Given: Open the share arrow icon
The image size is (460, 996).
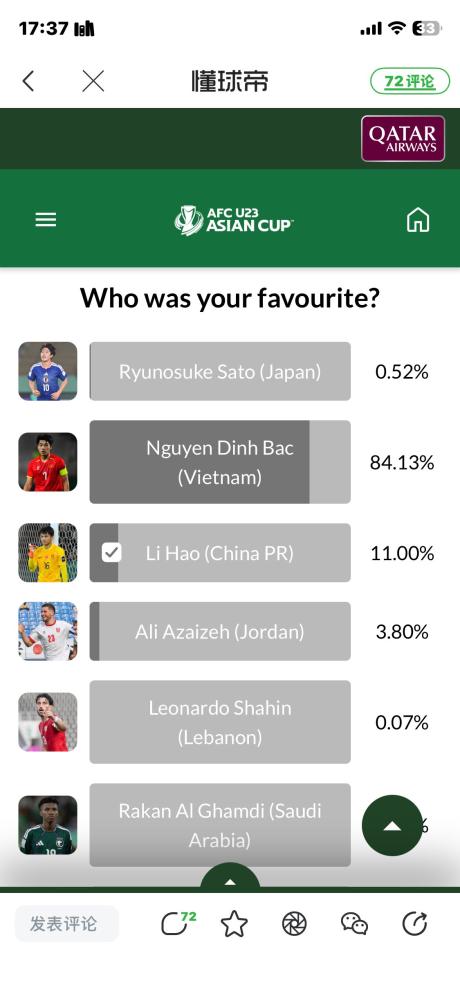Looking at the screenshot, I should coord(415,924).
